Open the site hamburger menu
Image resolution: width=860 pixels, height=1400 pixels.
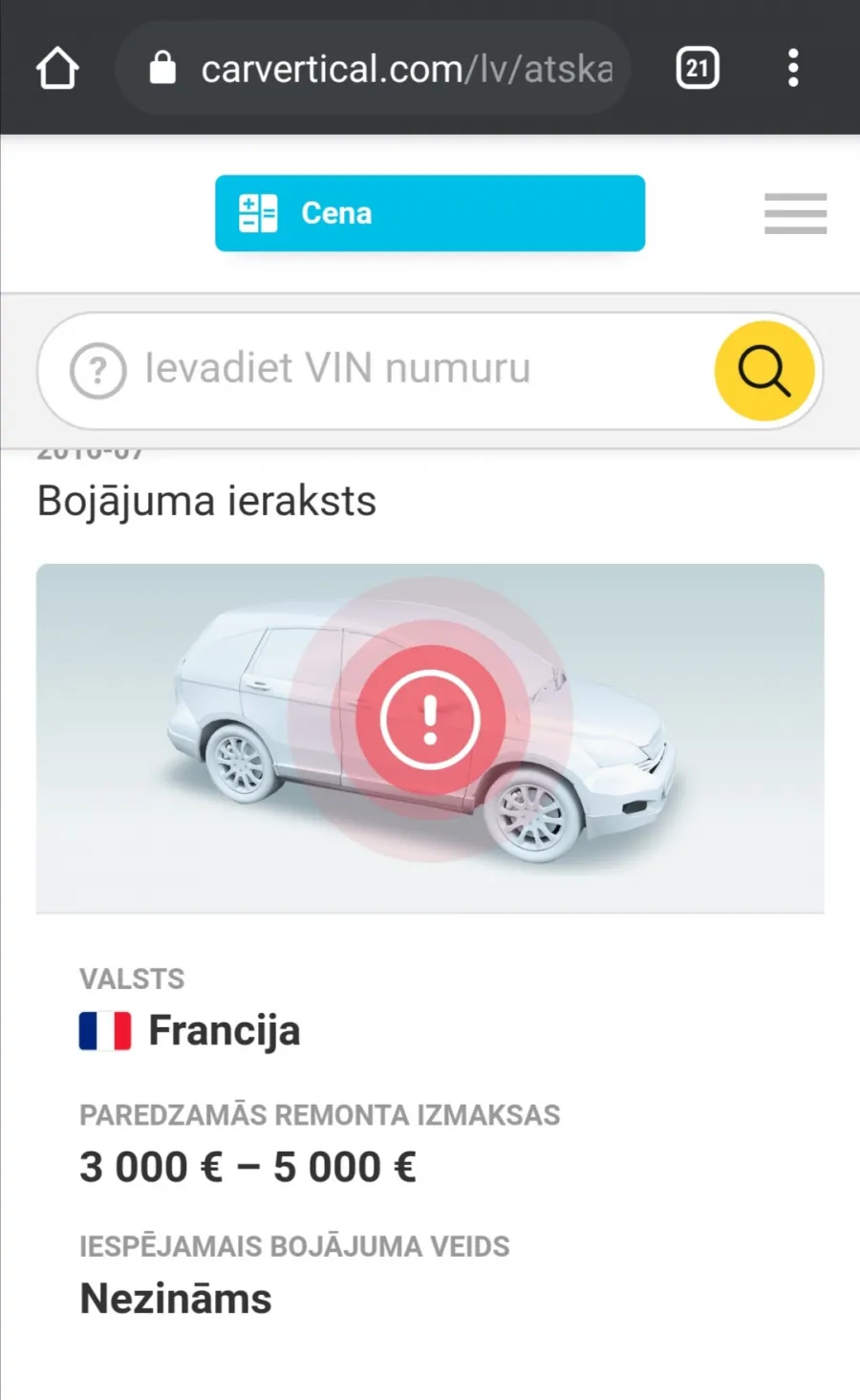tap(795, 213)
